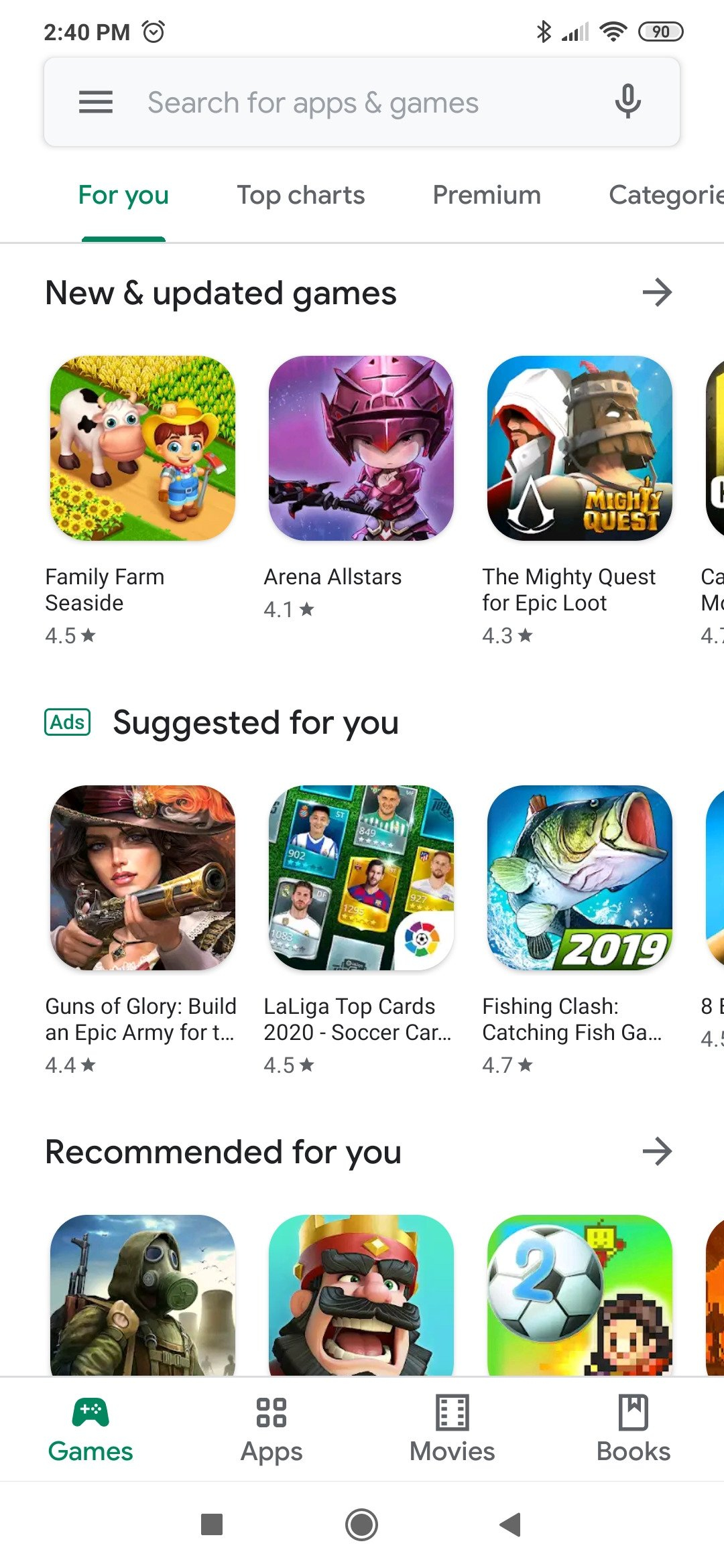Tap the system back button
Screen dimensions: 724x1568
pos(511,1524)
